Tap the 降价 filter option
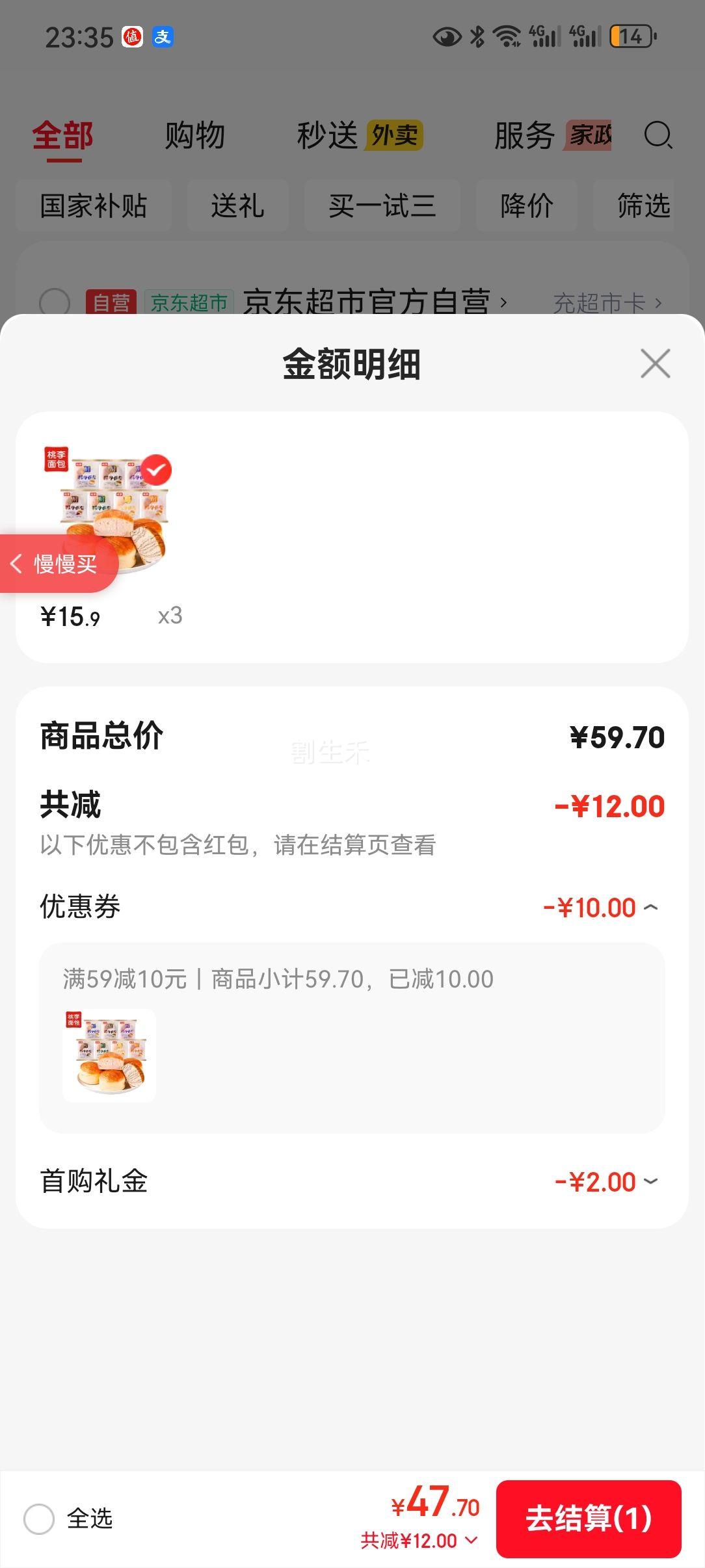 point(525,205)
